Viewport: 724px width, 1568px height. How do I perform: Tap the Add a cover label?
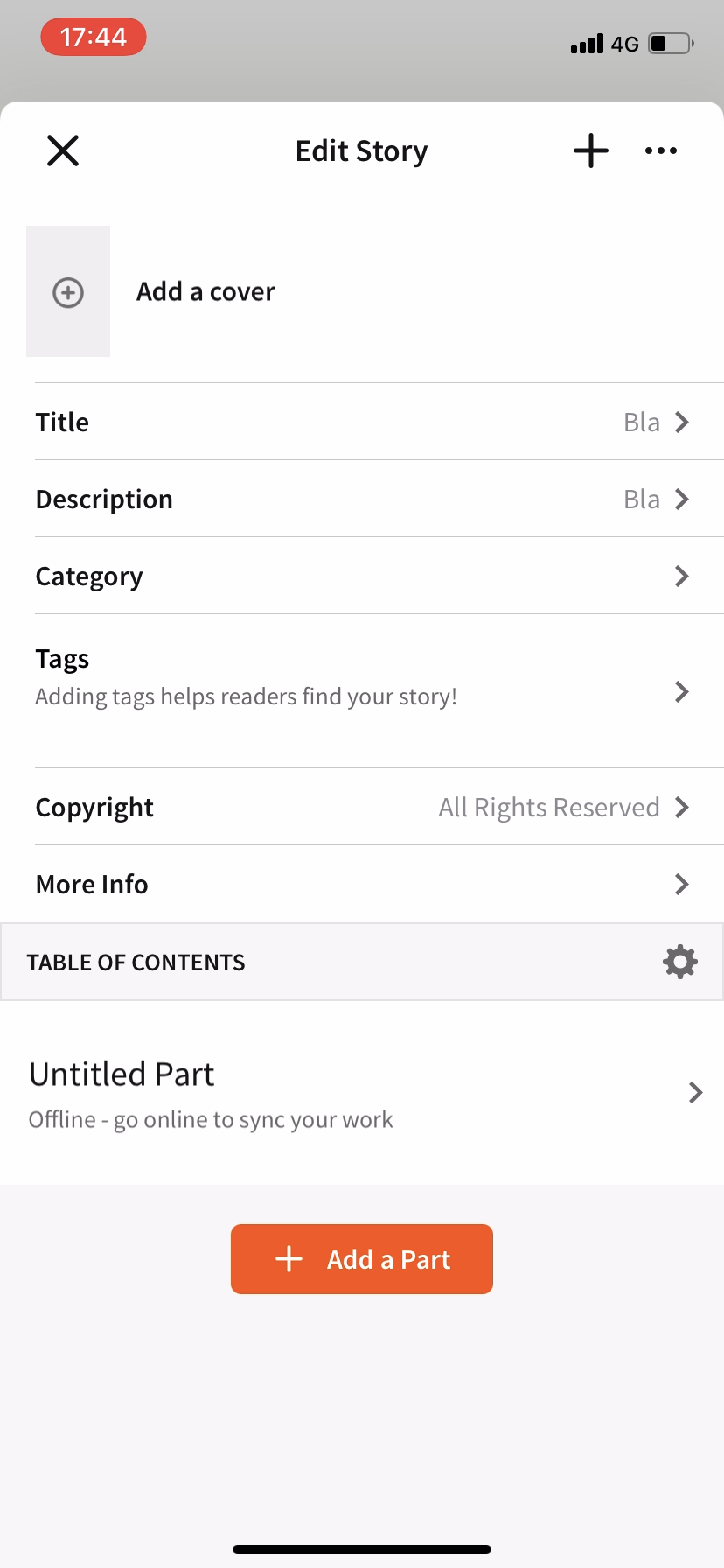pos(205,291)
